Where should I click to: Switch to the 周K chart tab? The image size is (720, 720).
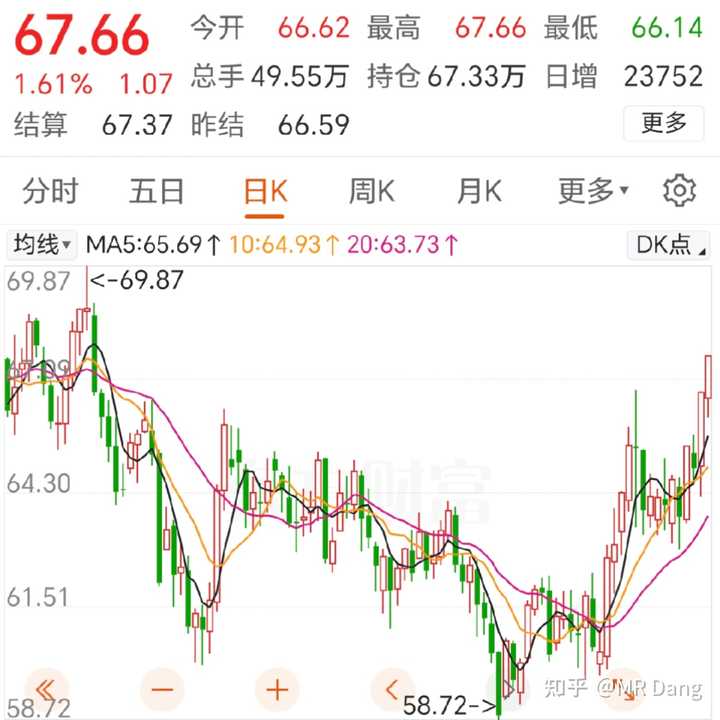[371, 190]
